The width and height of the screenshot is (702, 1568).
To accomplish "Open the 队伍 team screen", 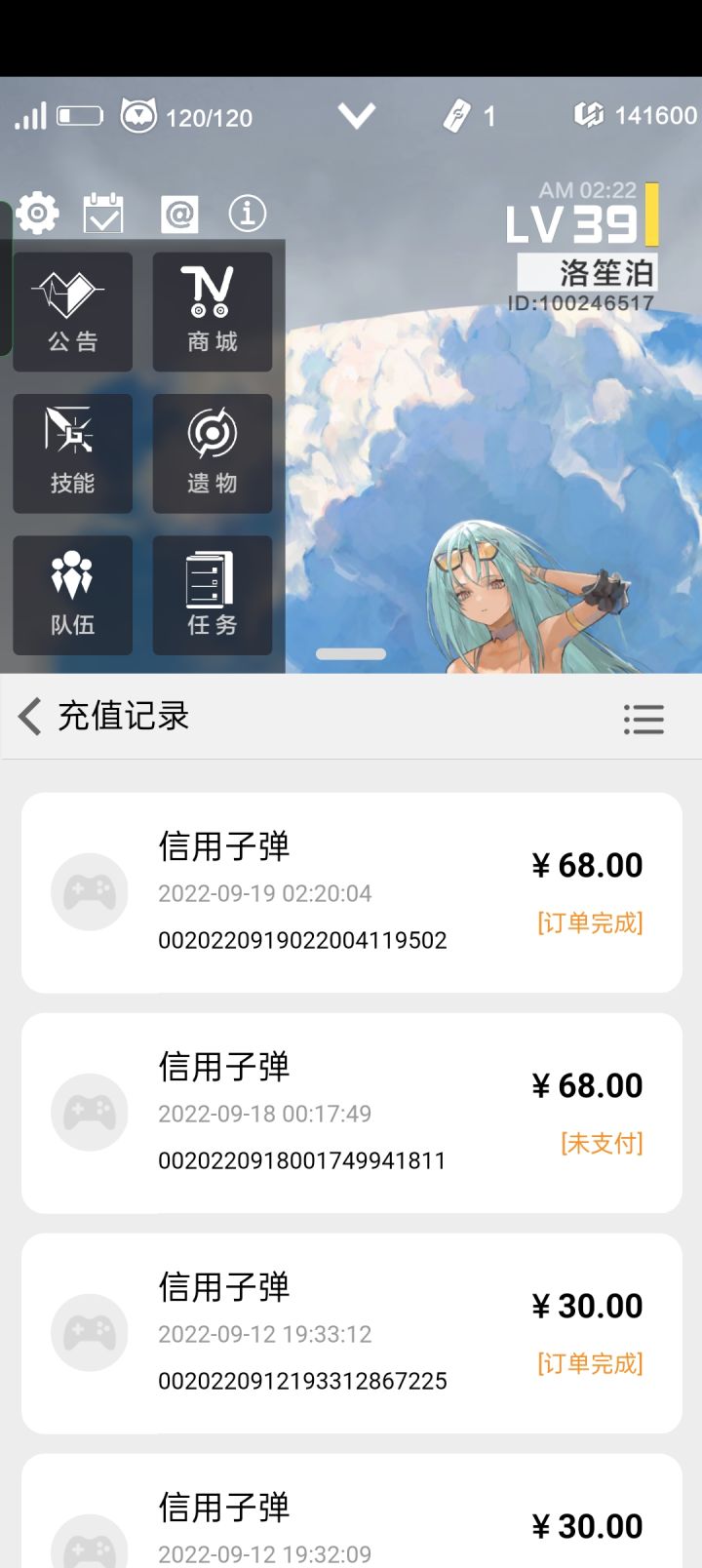I will tap(72, 595).
